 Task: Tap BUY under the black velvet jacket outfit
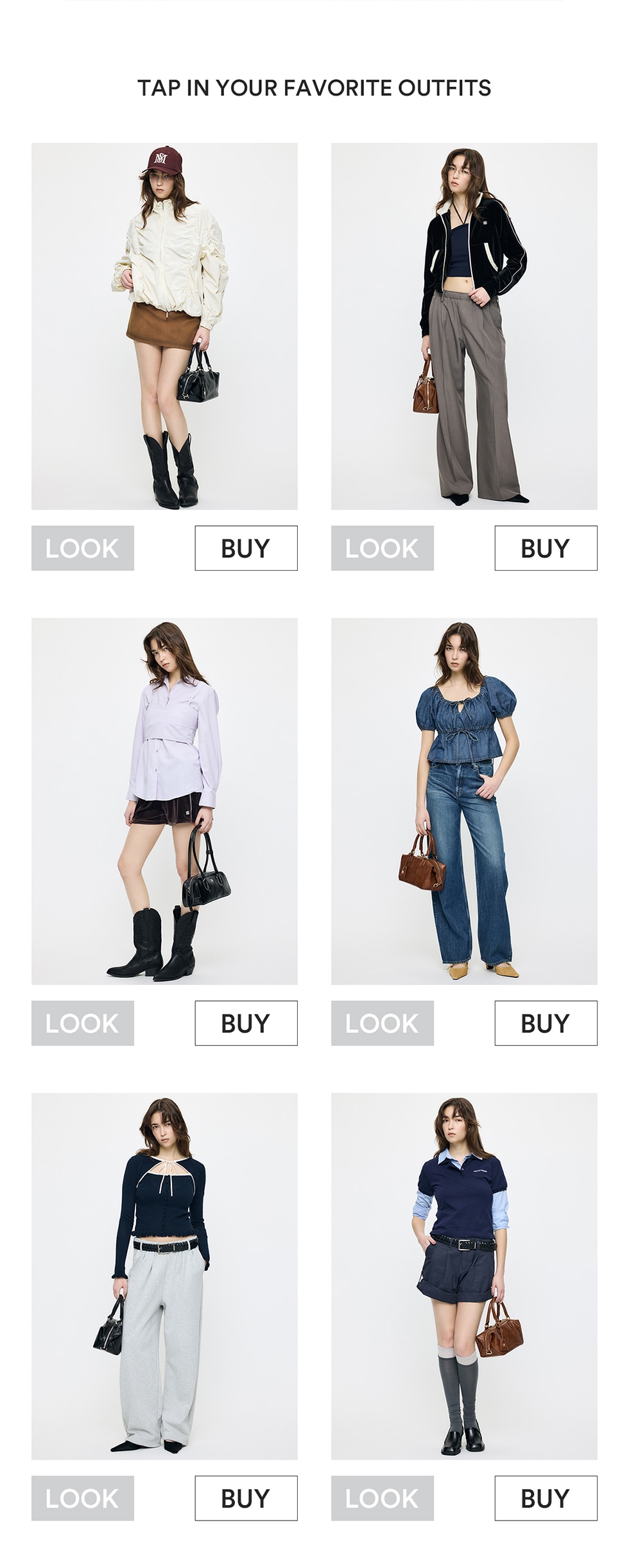coord(546,548)
